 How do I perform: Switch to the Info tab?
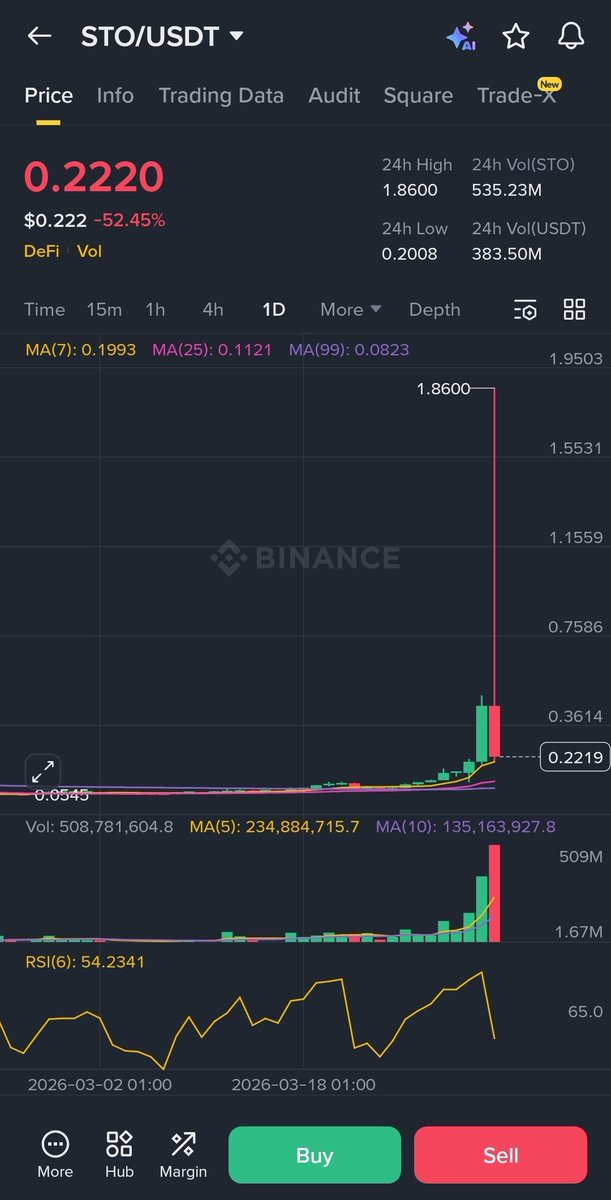click(115, 95)
